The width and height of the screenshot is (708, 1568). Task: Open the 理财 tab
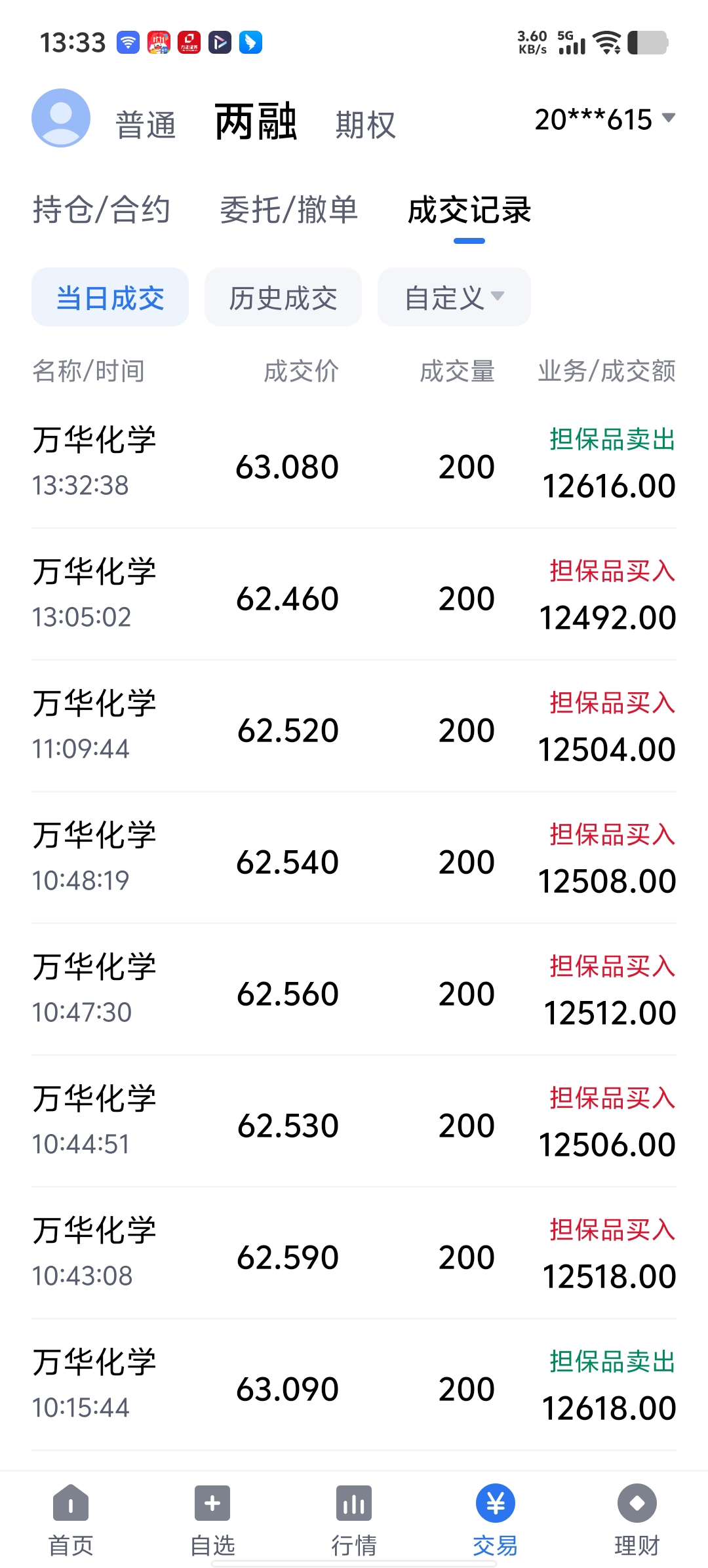[637, 1521]
